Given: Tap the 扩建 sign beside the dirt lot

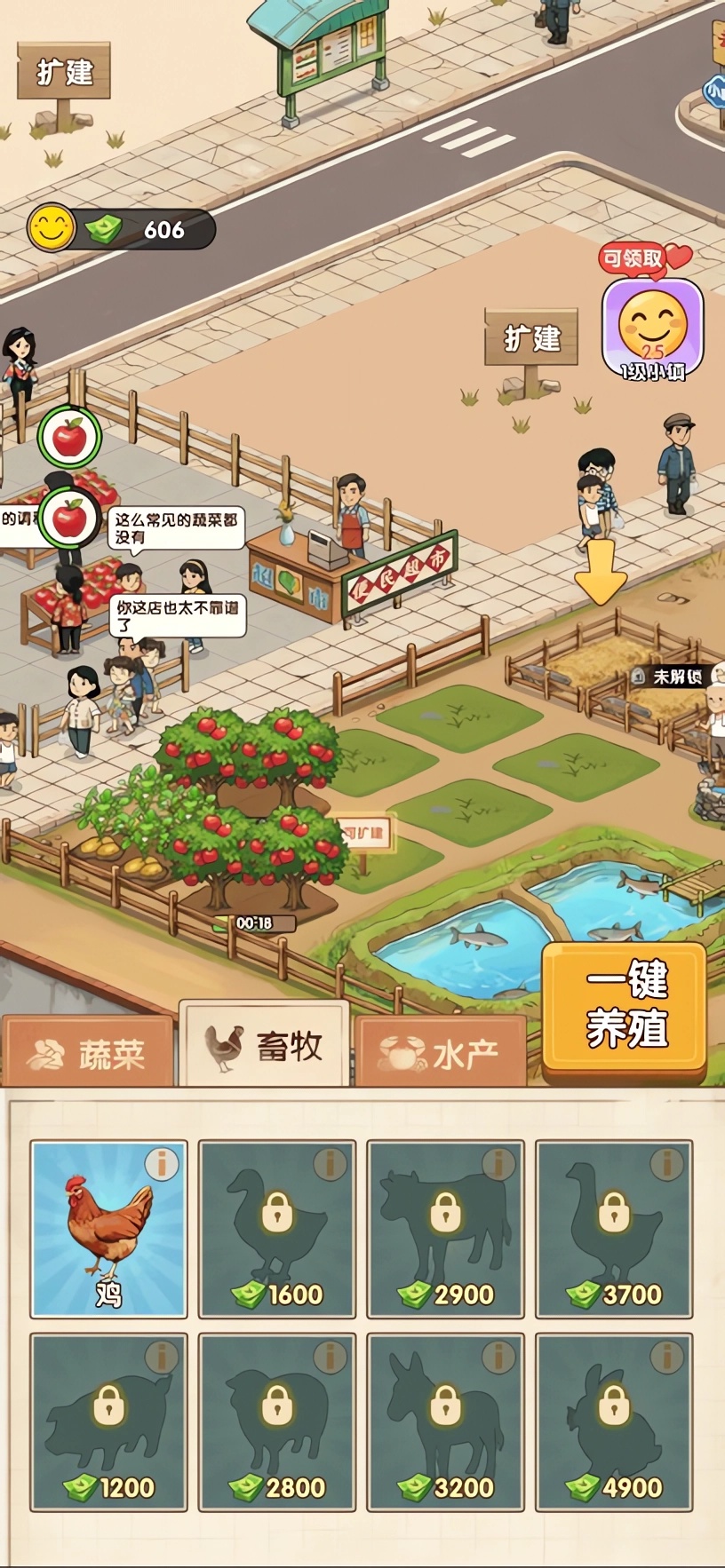Looking at the screenshot, I should coord(531,338).
